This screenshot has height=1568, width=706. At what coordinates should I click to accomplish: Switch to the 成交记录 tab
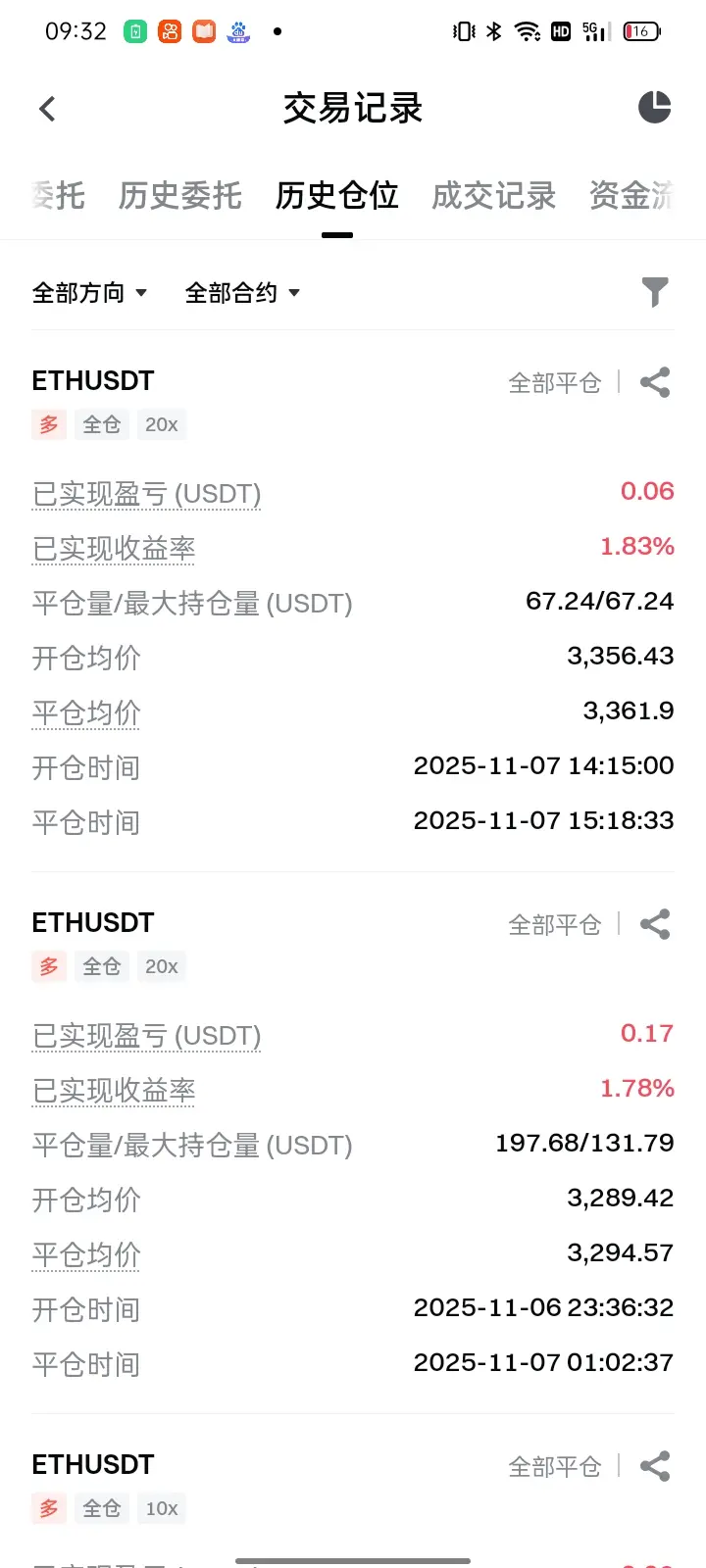(x=493, y=196)
